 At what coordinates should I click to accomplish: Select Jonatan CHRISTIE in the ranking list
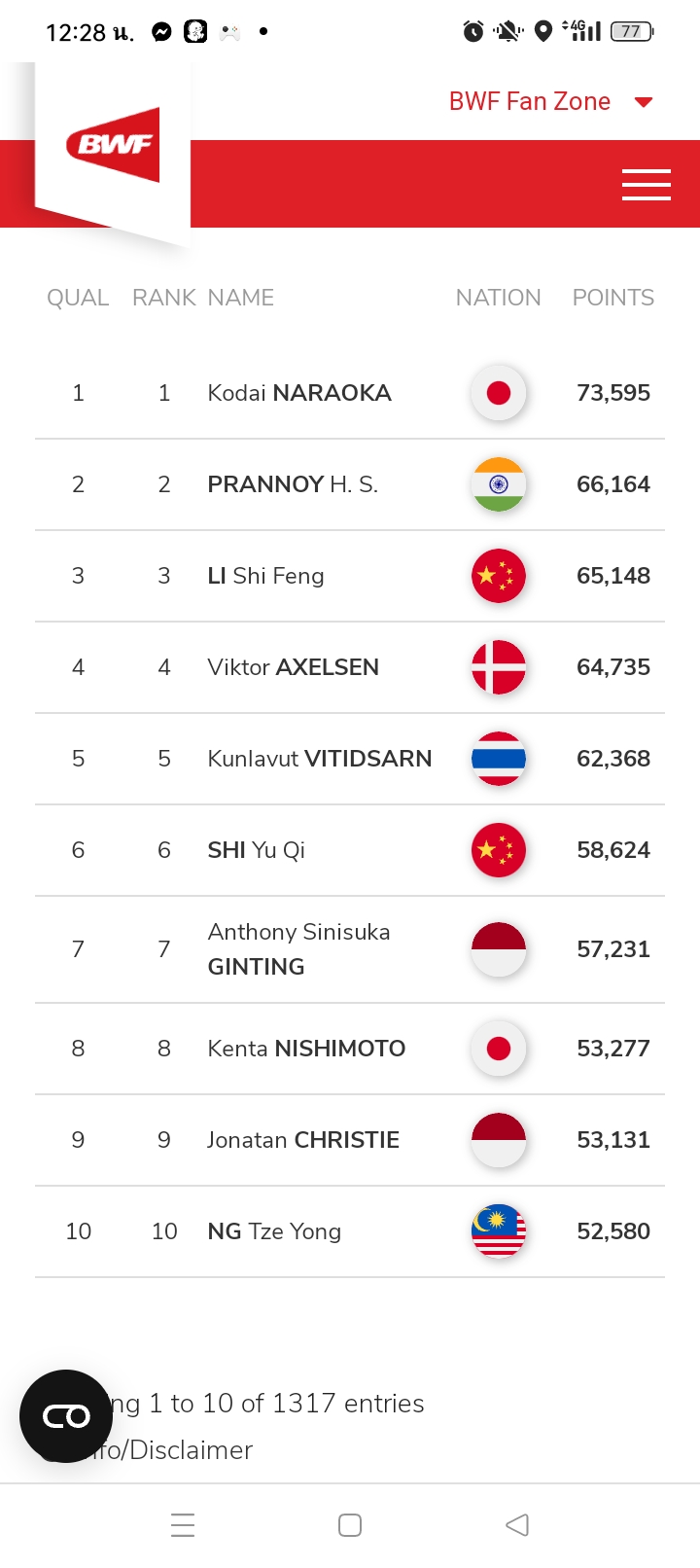click(x=303, y=1140)
